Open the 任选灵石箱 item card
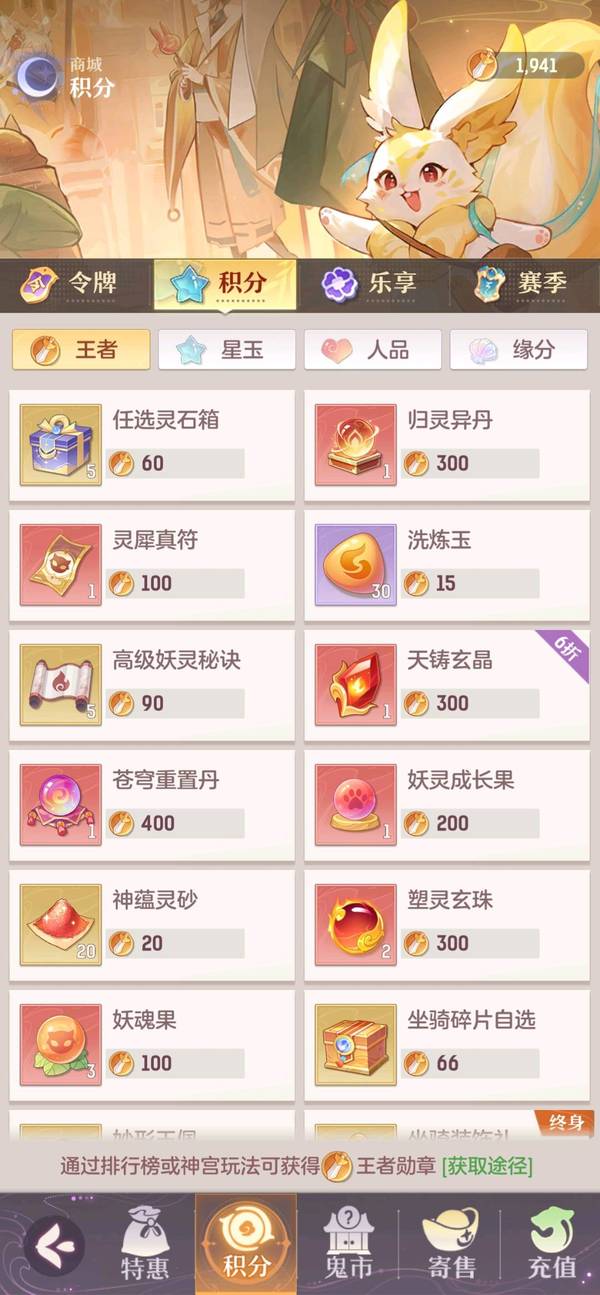 click(152, 445)
